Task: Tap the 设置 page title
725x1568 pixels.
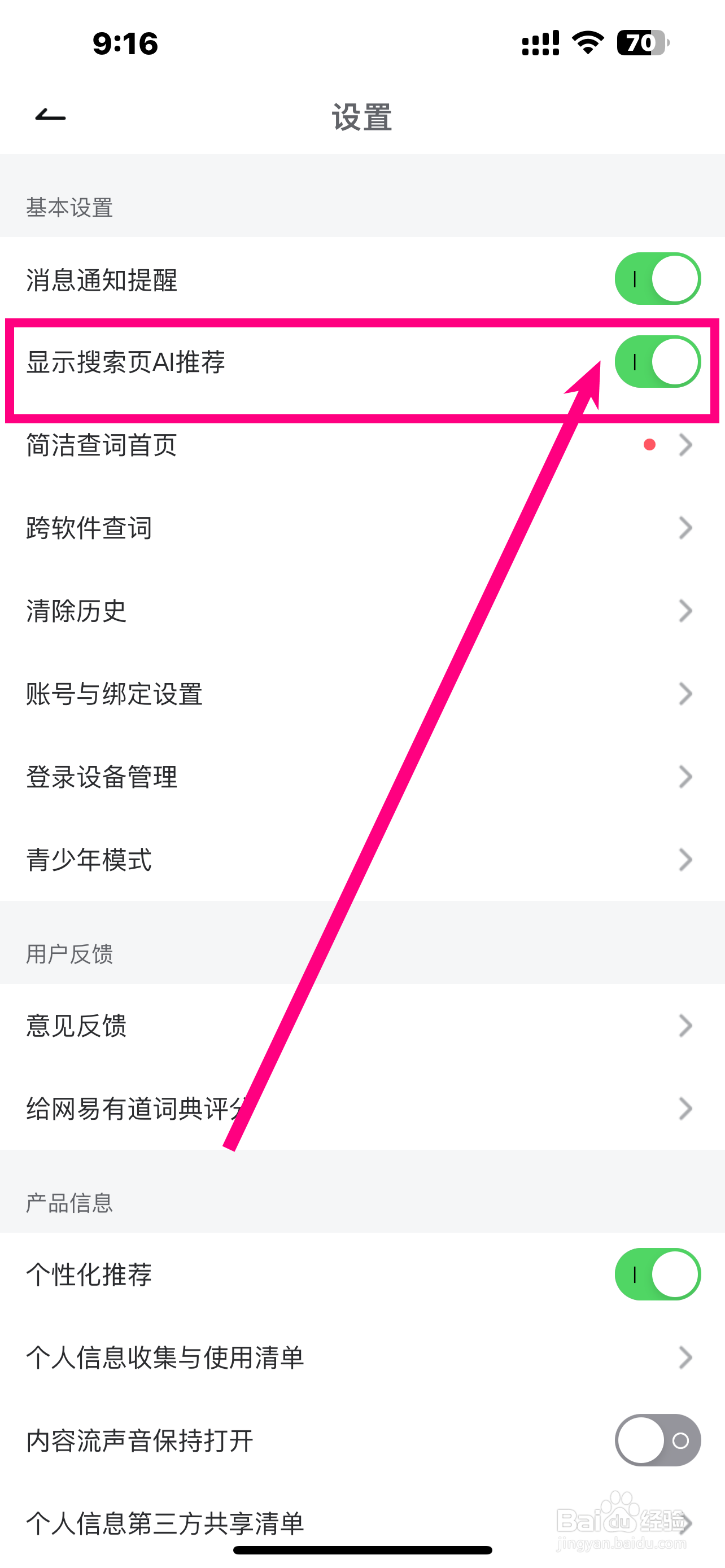Action: click(x=361, y=117)
